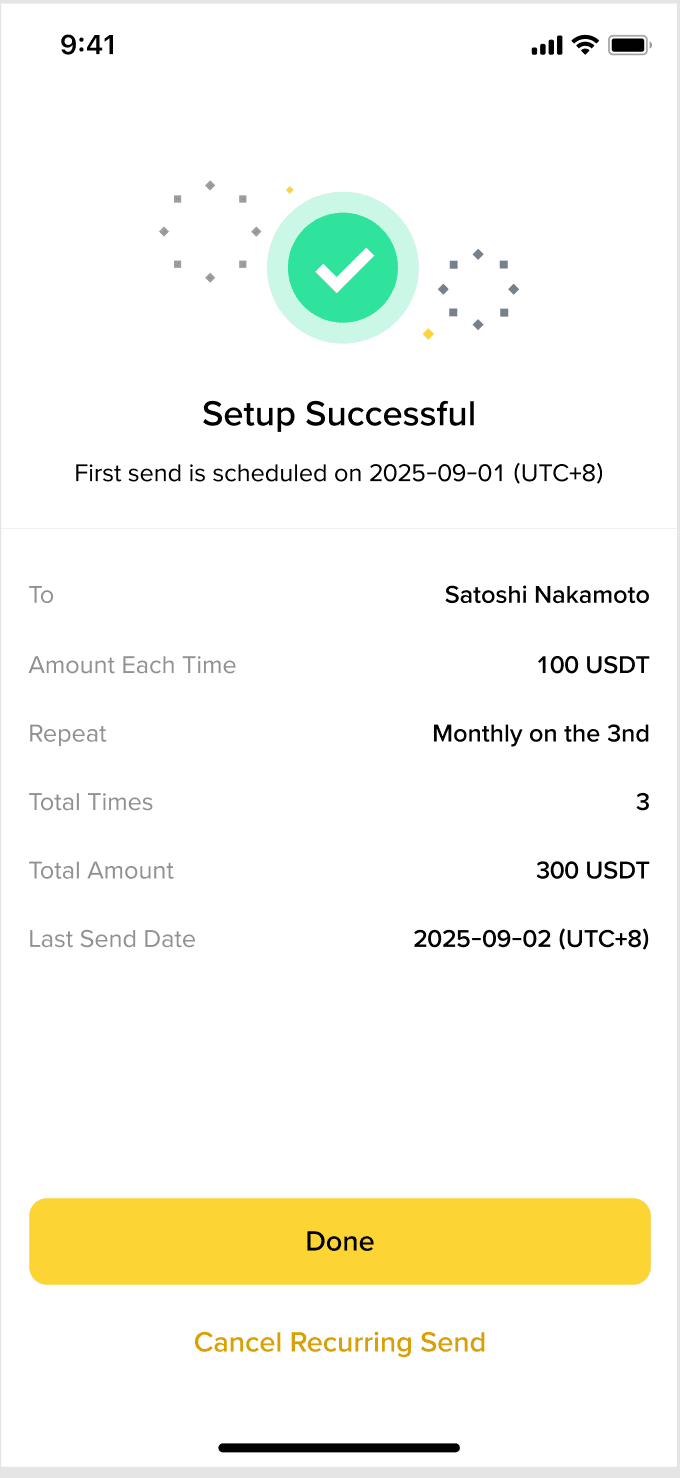This screenshot has height=1478, width=680.
Task: Cancel the recurring send
Action: pyautogui.click(x=340, y=1342)
